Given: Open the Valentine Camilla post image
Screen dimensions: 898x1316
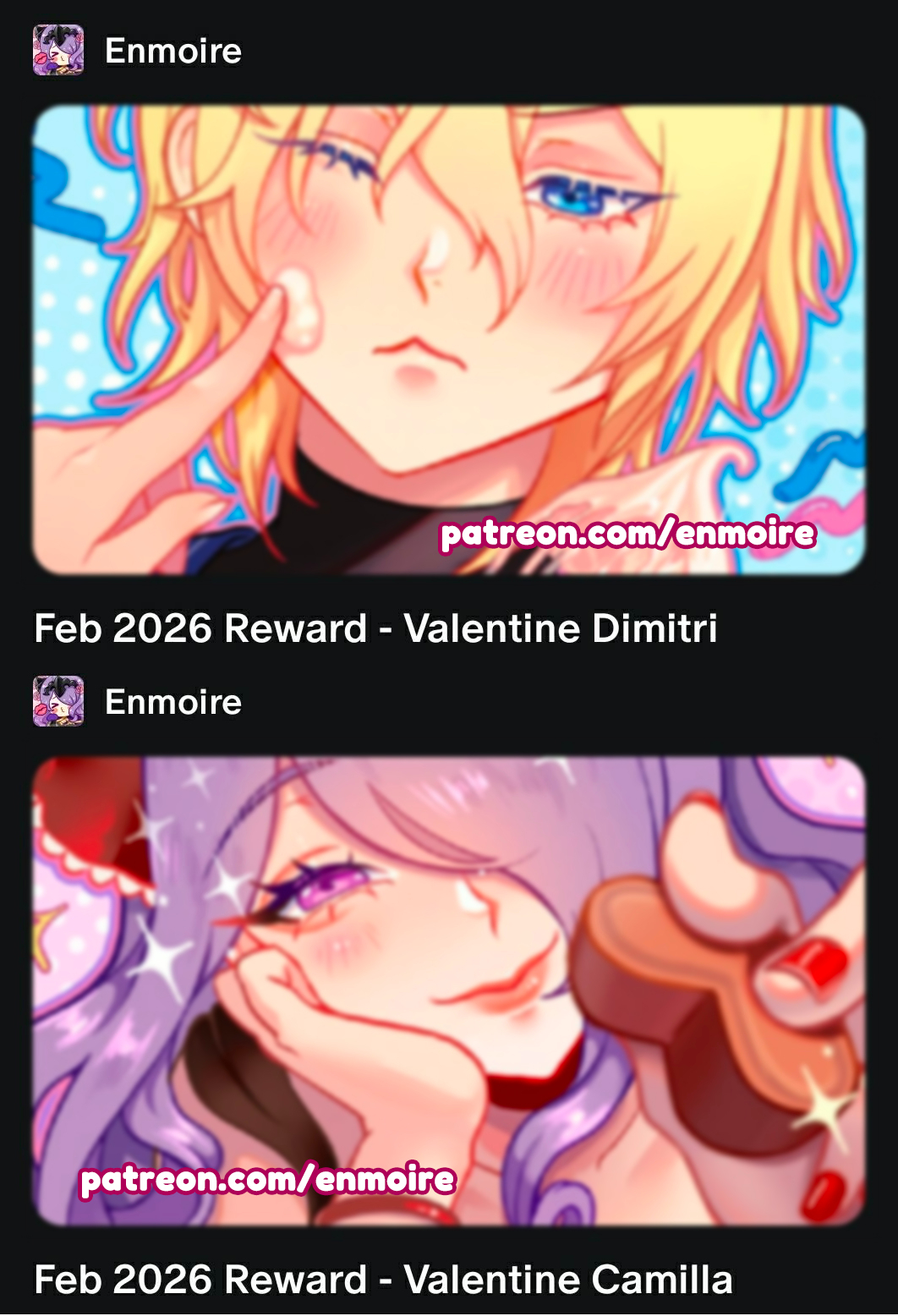Looking at the screenshot, I should (x=448, y=991).
